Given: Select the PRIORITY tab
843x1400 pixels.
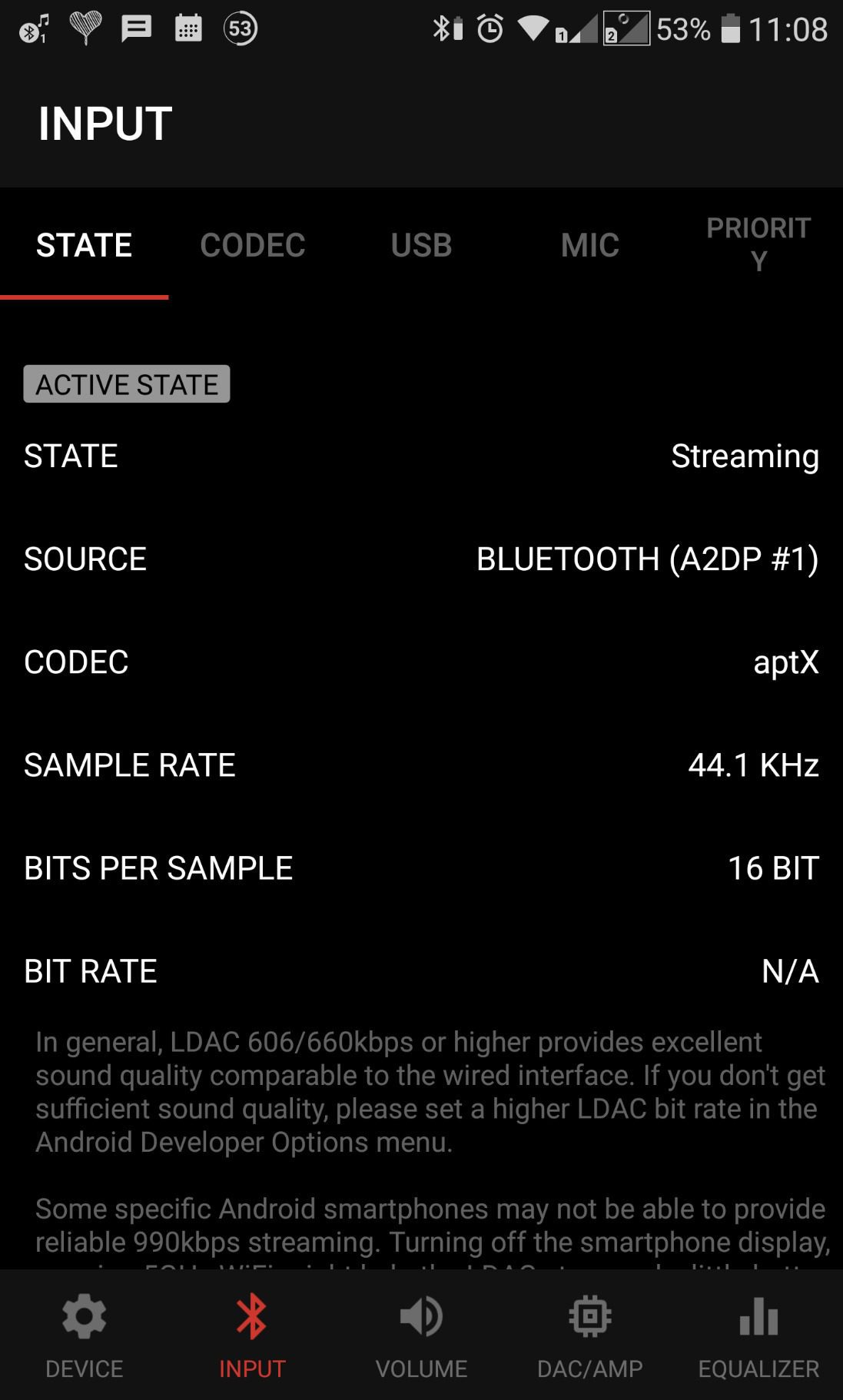Looking at the screenshot, I should click(x=758, y=244).
